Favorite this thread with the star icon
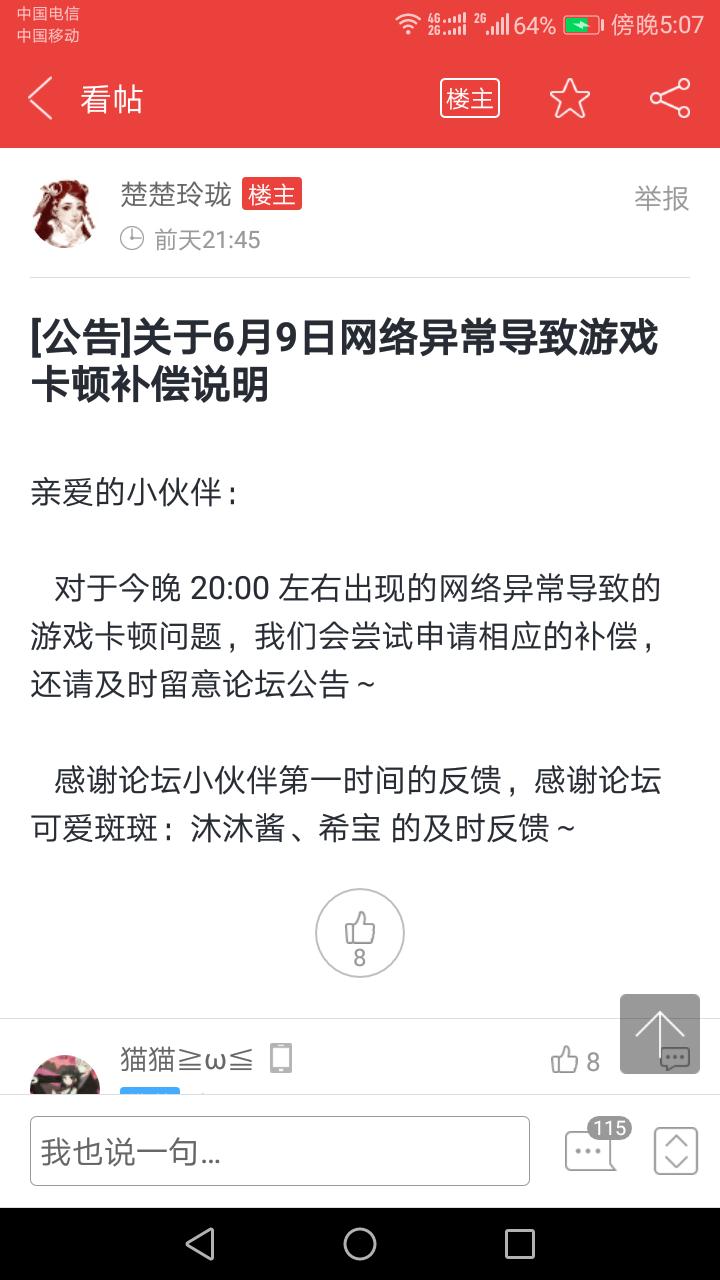 [x=570, y=99]
